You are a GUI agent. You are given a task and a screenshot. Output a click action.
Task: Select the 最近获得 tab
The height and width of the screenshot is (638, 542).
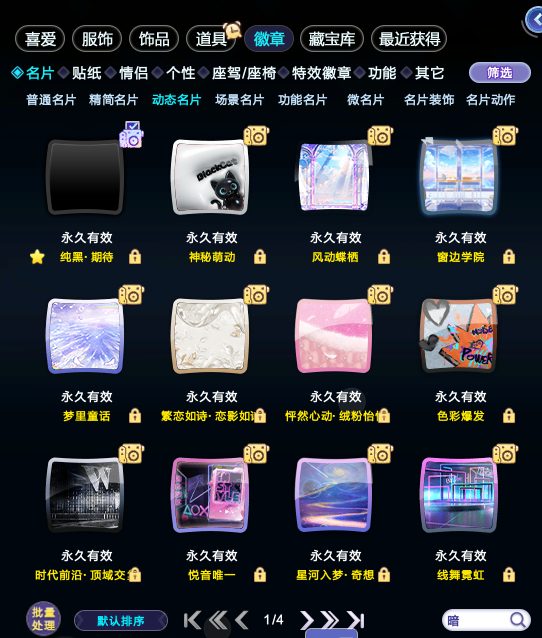coord(409,39)
